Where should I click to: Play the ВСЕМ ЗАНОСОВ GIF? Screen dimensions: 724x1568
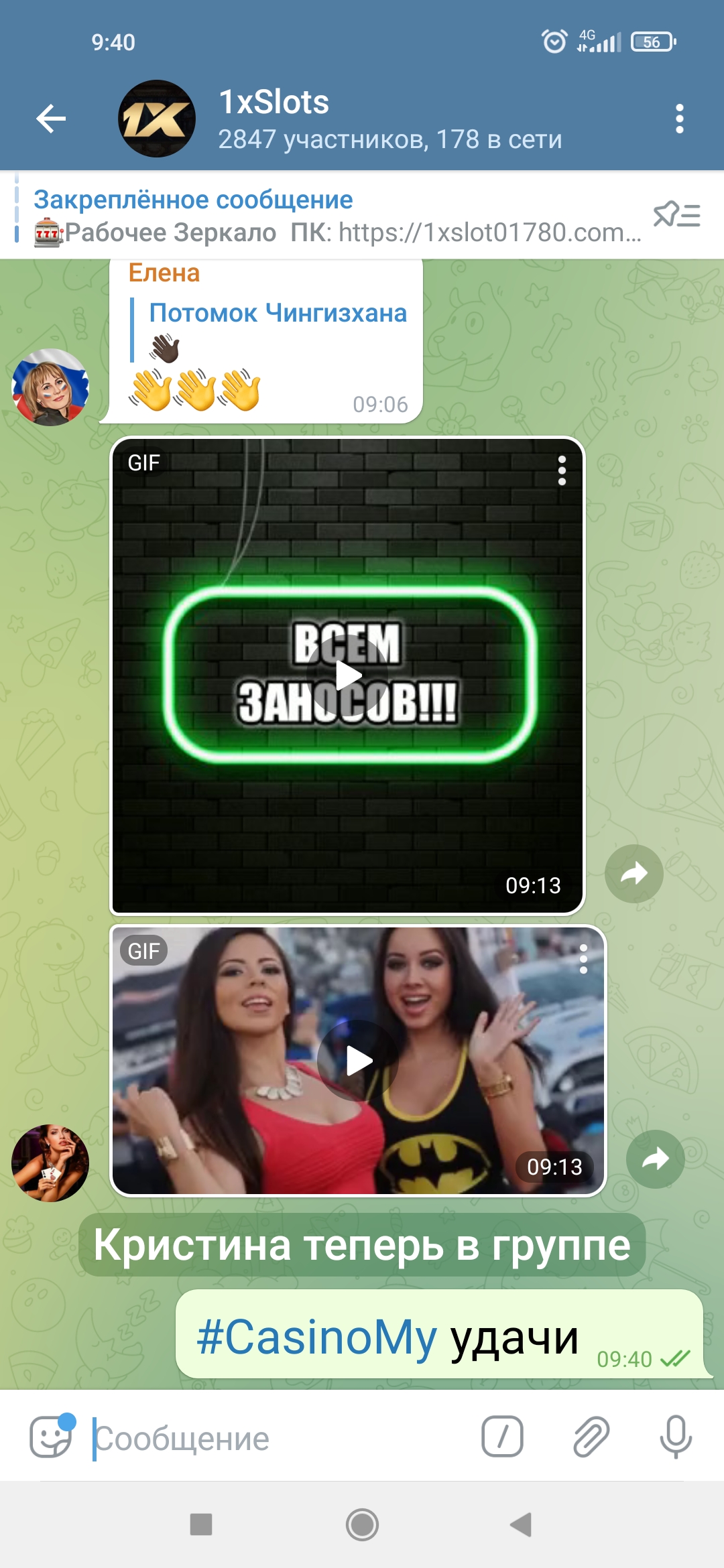pyautogui.click(x=348, y=675)
